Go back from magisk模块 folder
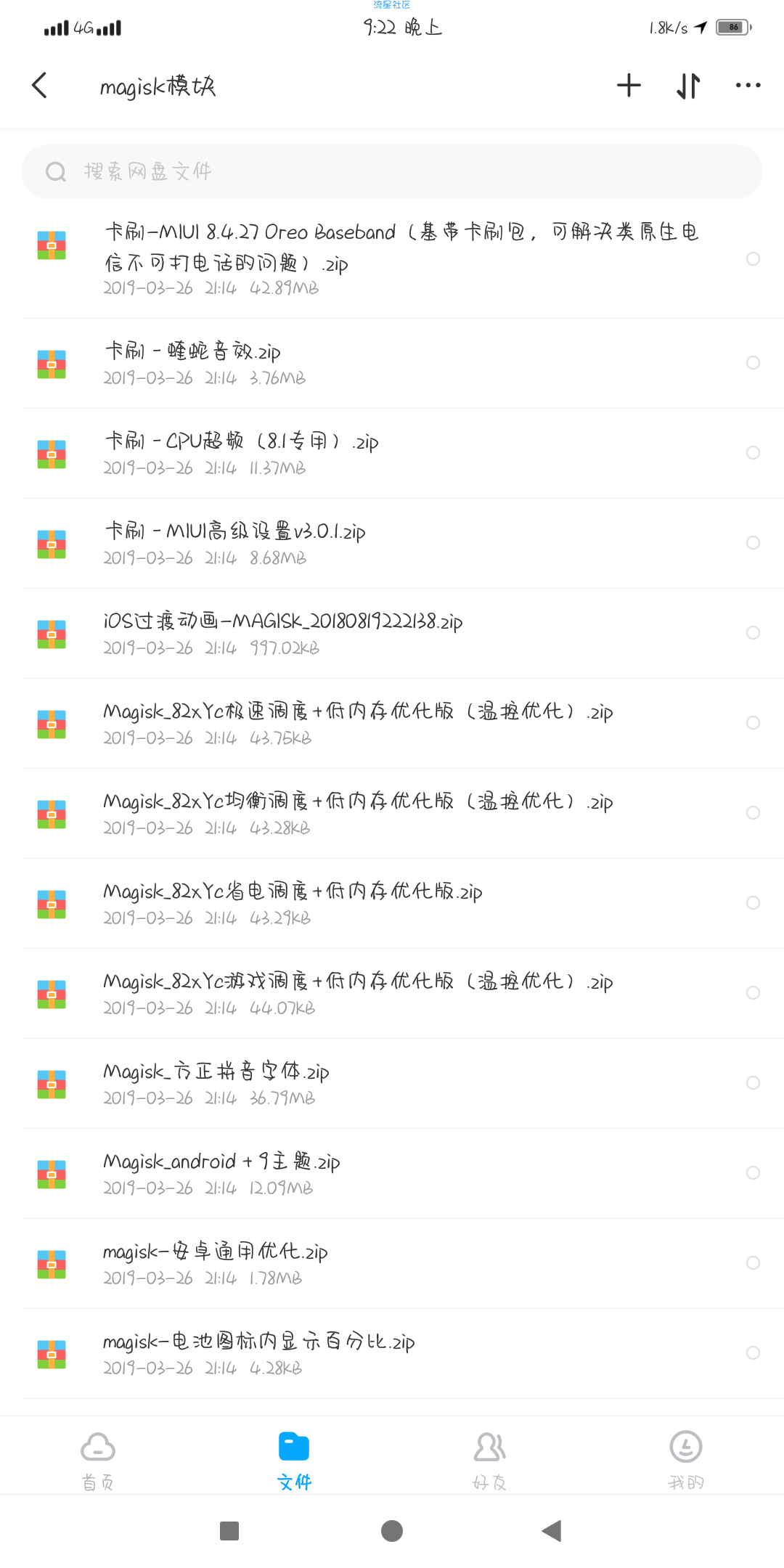784x1568 pixels. click(40, 86)
